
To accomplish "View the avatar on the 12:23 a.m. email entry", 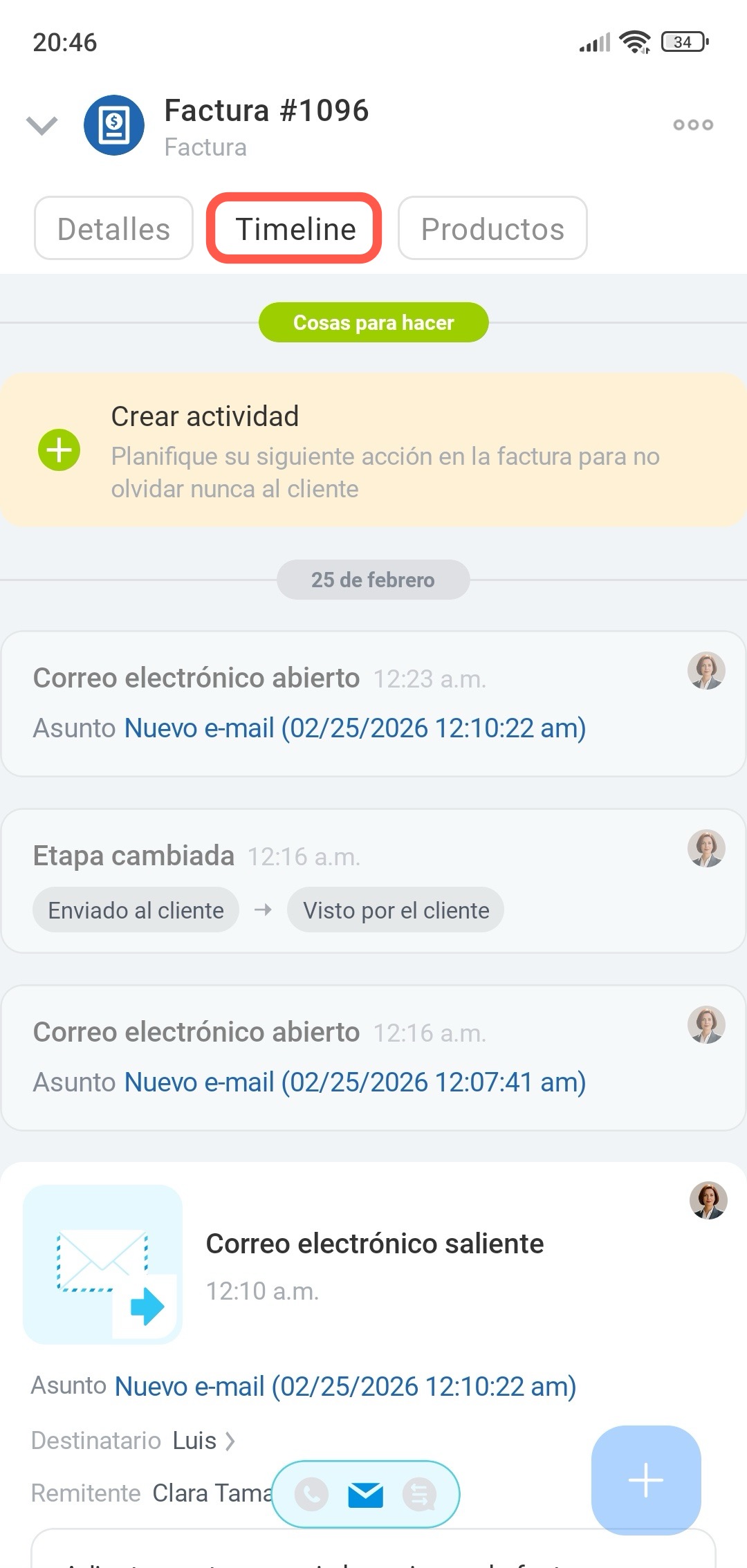I will tap(705, 670).
